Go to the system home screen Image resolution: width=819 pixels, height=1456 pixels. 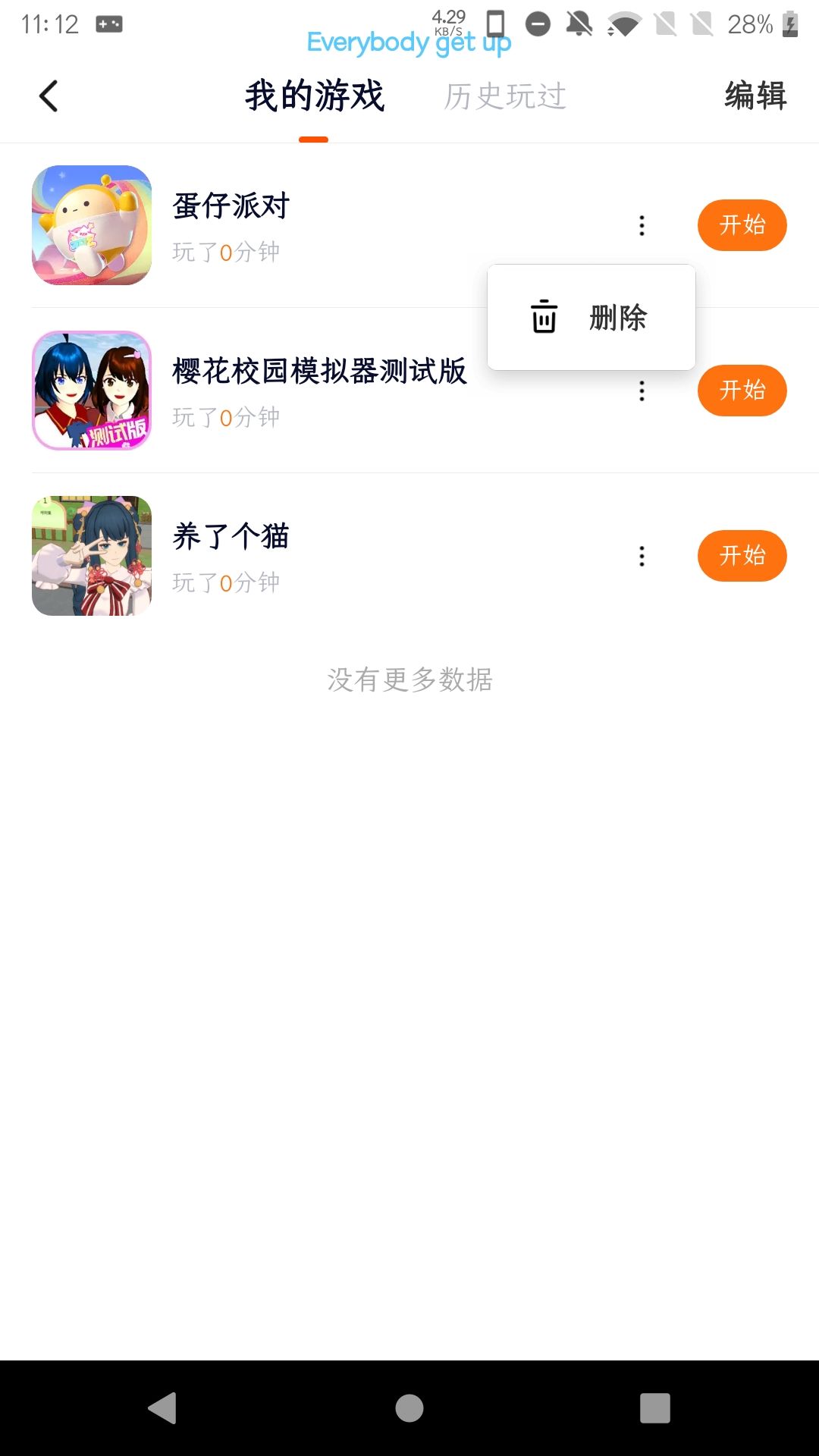[409, 1408]
